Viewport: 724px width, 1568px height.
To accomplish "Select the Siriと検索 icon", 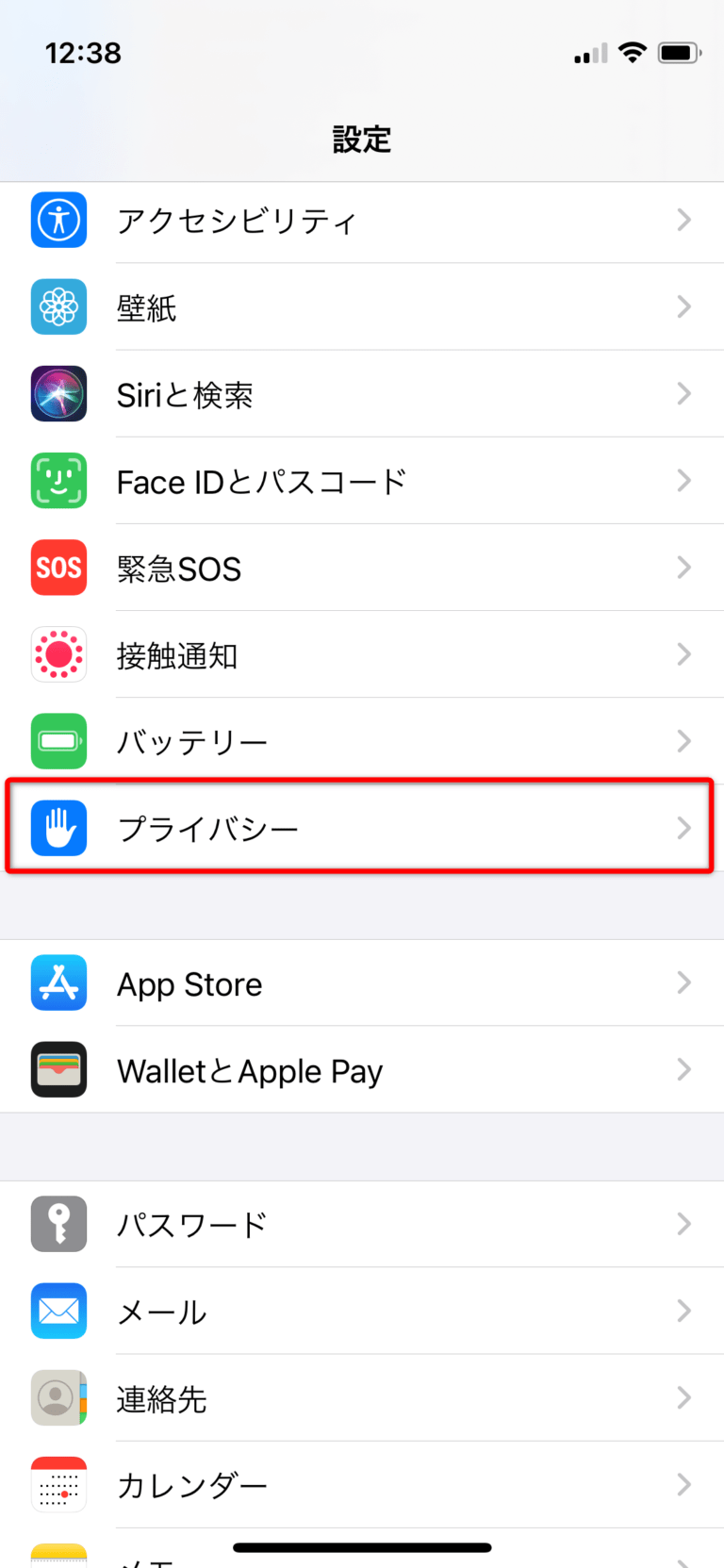I will coord(58,393).
